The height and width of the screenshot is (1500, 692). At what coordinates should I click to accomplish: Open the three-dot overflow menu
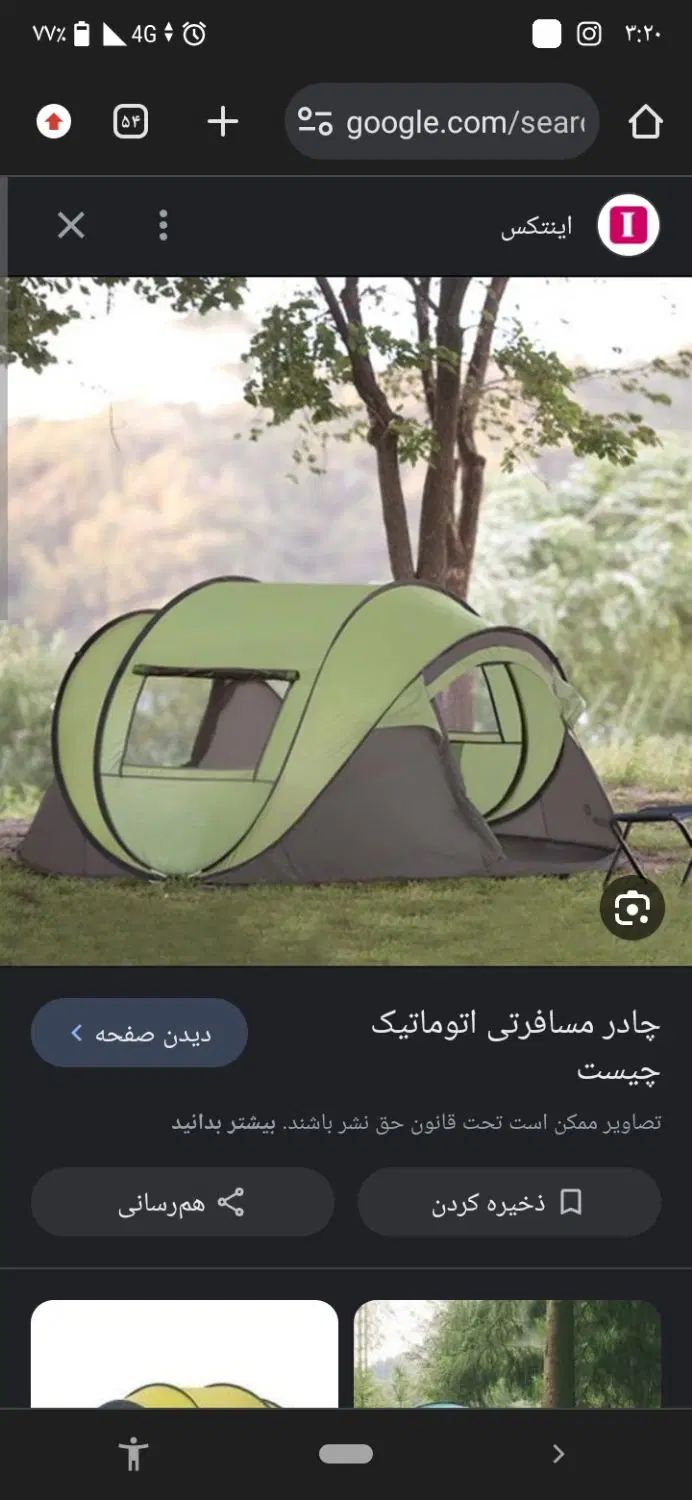coord(163,226)
